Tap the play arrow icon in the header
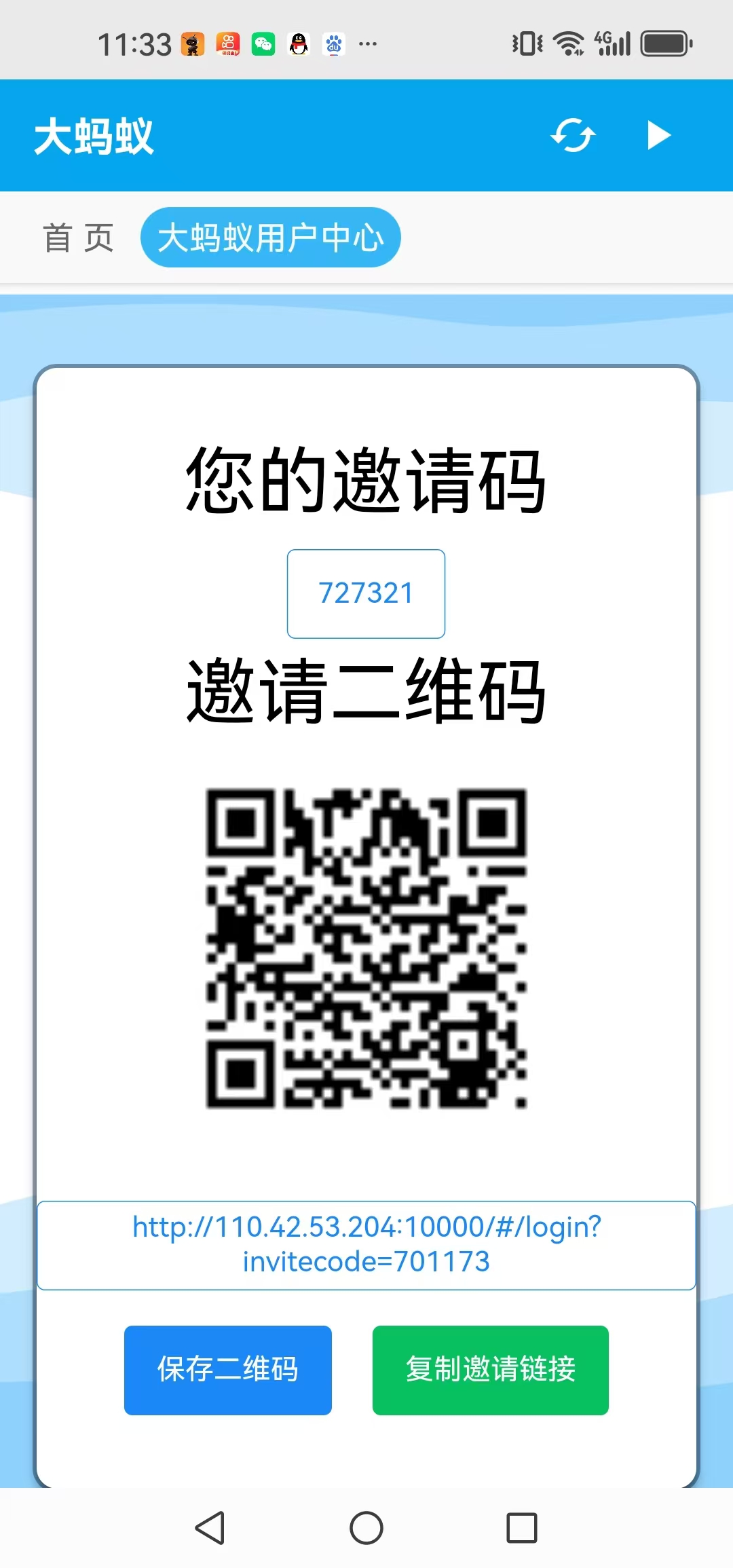The height and width of the screenshot is (1568, 733). point(658,135)
